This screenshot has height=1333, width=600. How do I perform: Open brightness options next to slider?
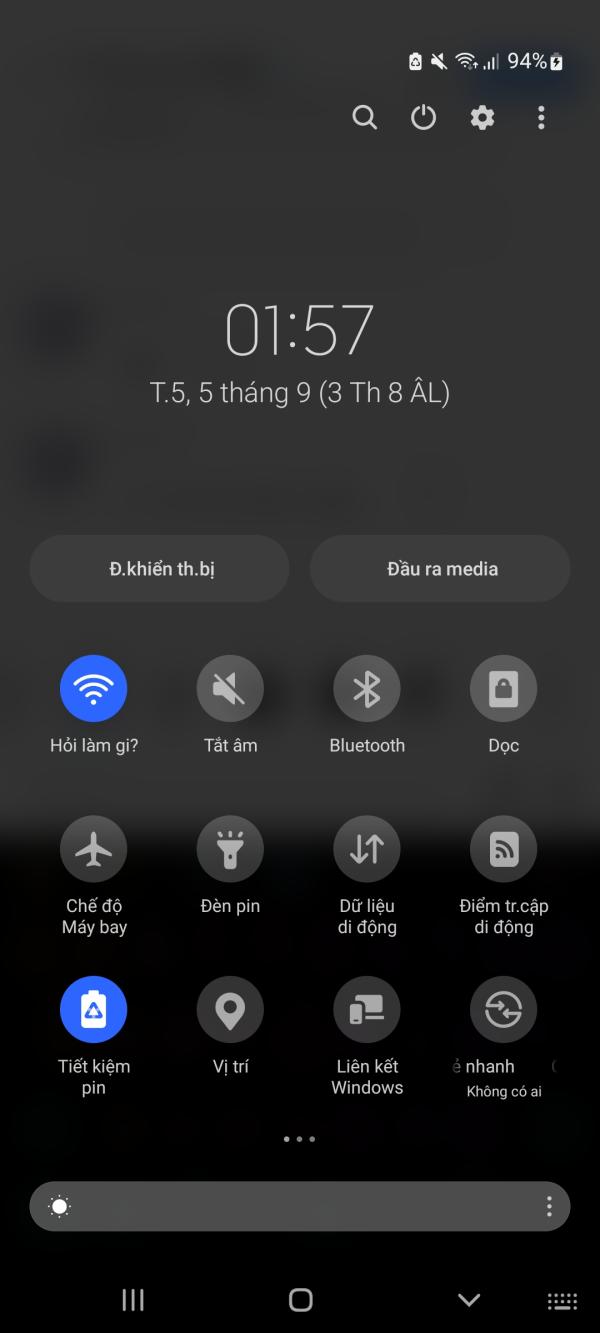coord(549,1206)
